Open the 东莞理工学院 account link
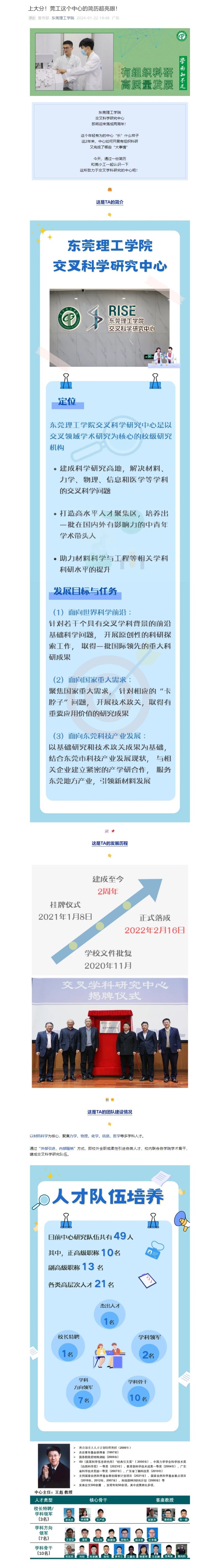Screen dimensions: 216x1568 (63, 18)
